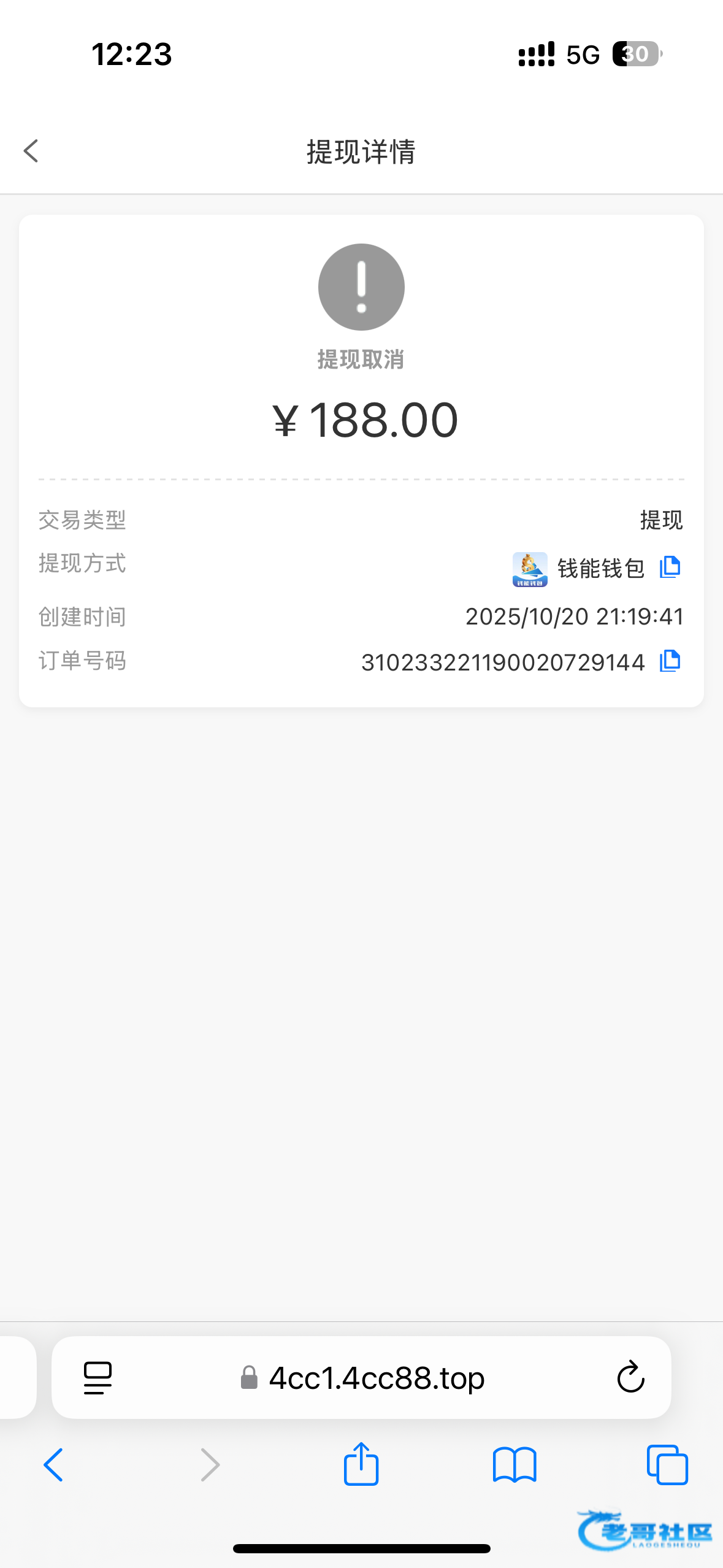723x1568 pixels.
Task: Navigate back in Safari browser
Action: (53, 1465)
